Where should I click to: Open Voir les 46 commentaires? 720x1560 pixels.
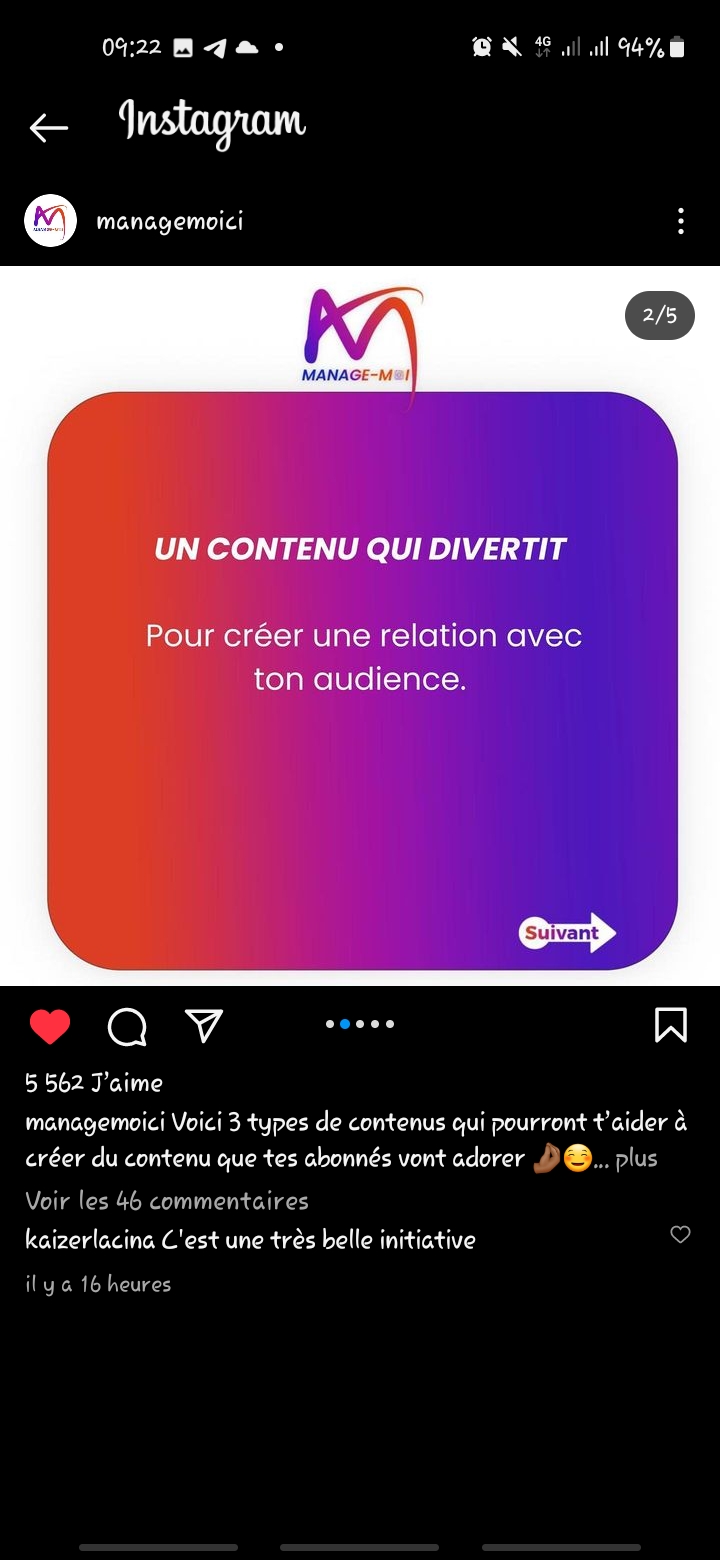(x=167, y=1200)
